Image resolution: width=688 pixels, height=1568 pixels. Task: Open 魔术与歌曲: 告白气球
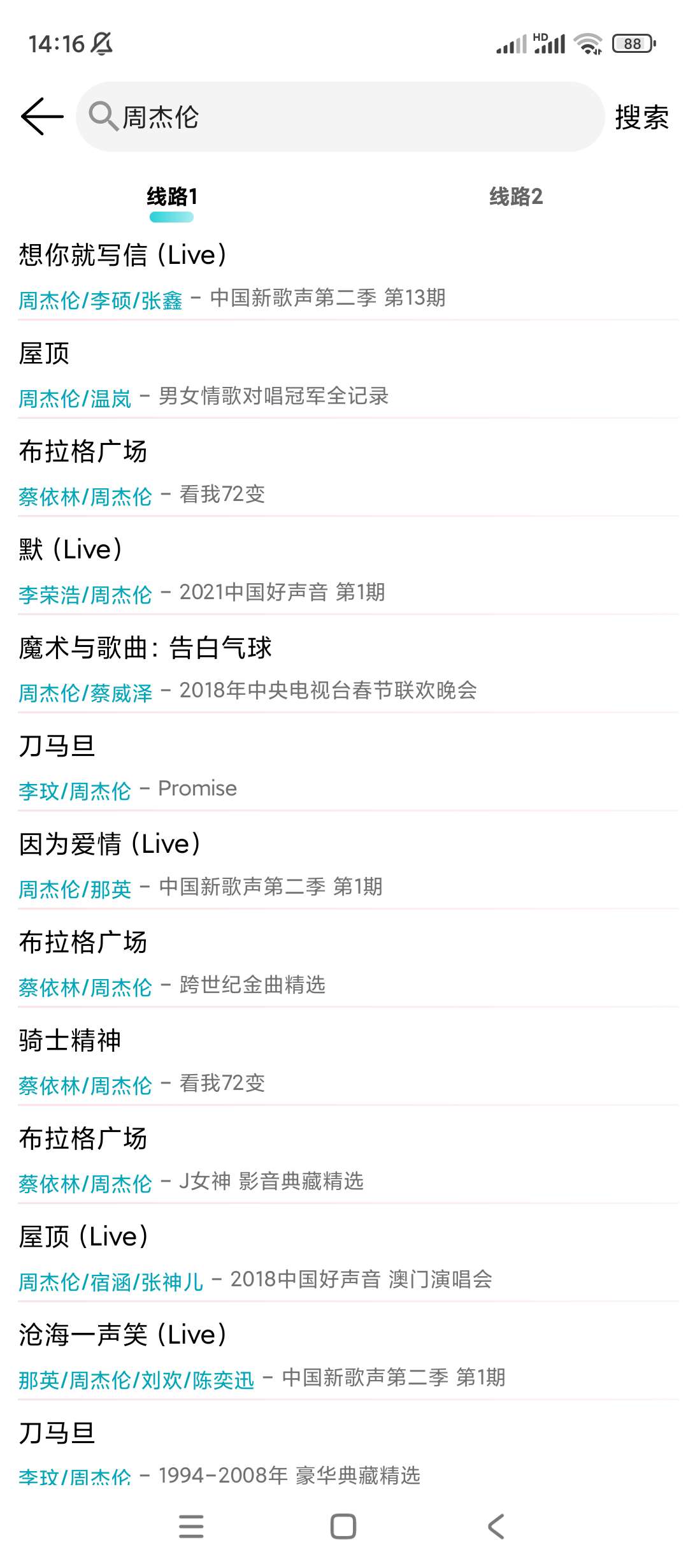pos(344,667)
